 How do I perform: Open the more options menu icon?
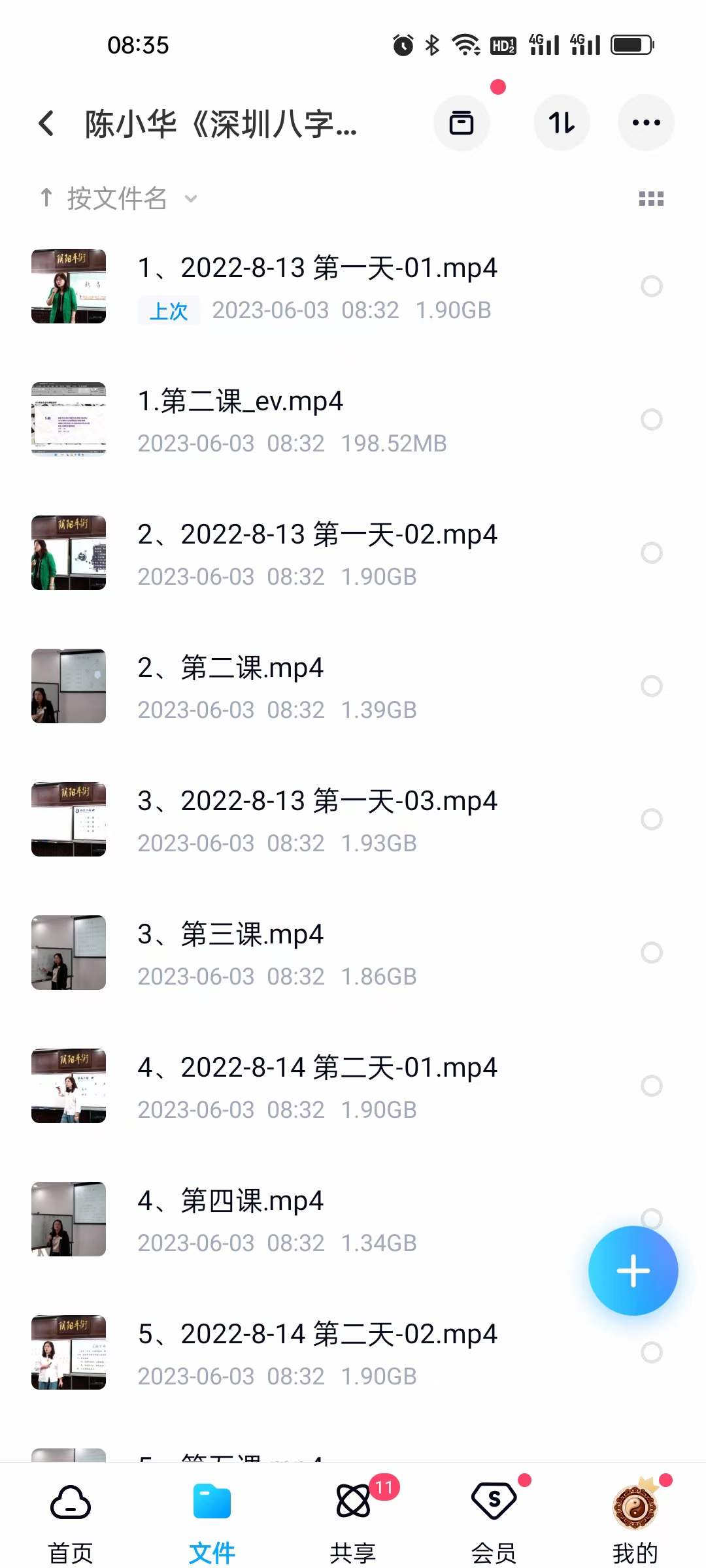[x=646, y=123]
